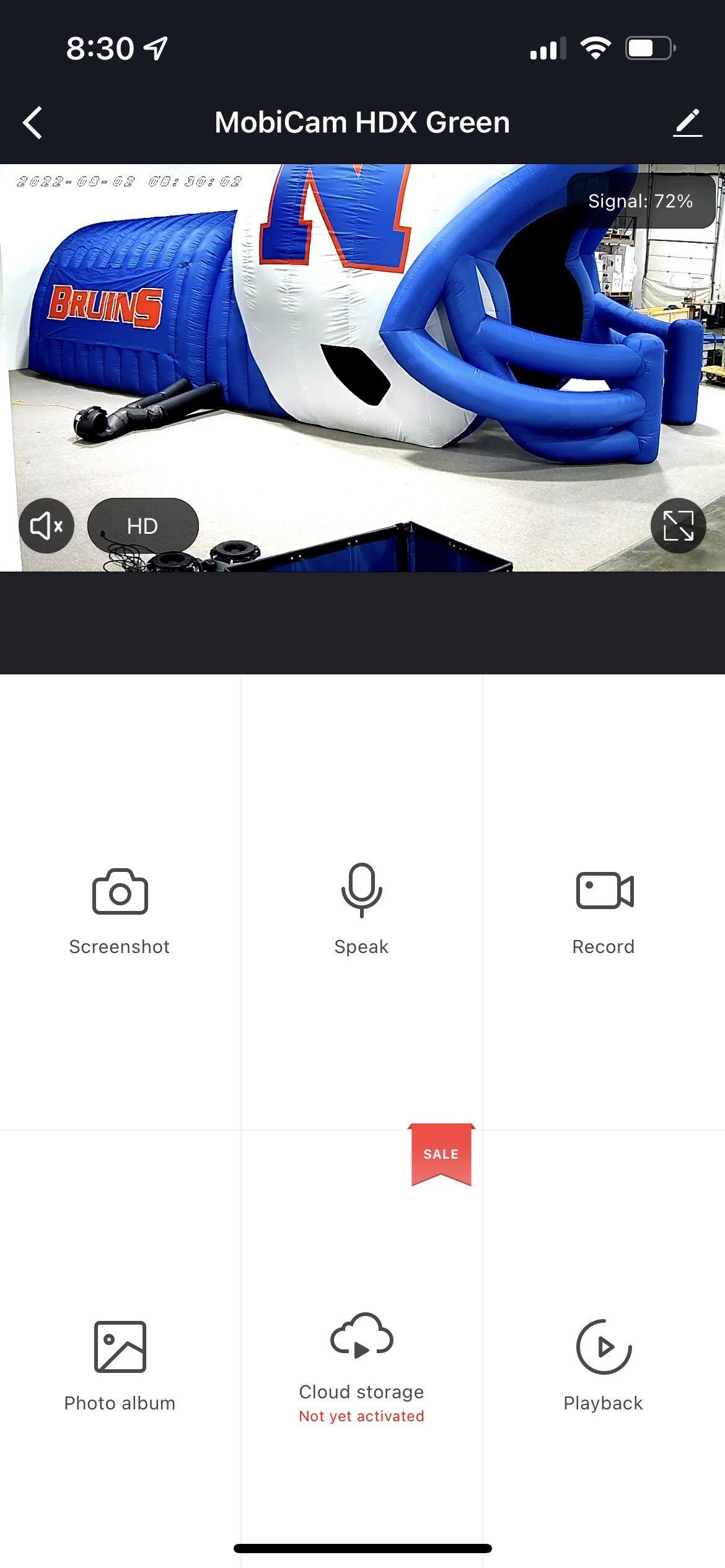Unmute the camera audio
The image size is (725, 1568).
coord(46,526)
